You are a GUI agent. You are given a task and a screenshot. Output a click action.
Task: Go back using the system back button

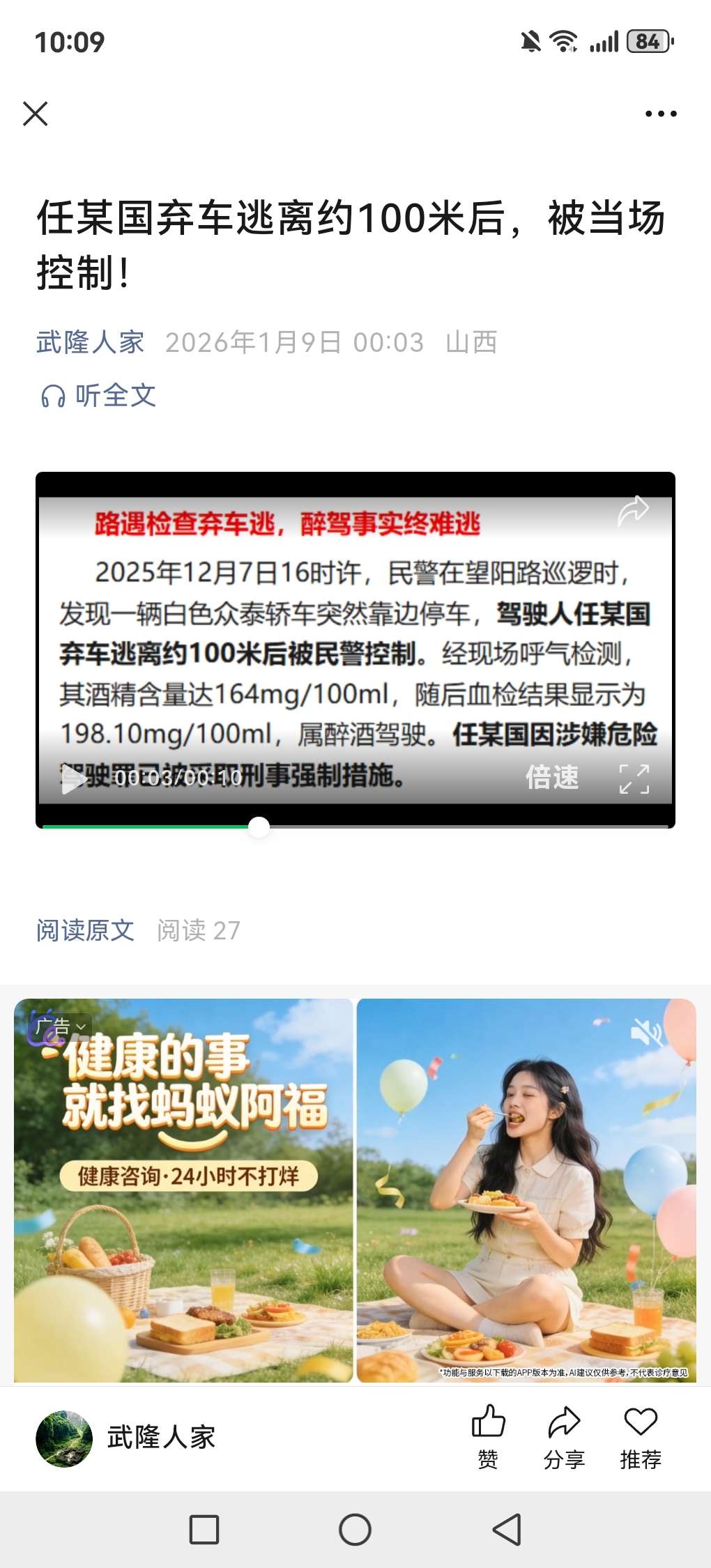(x=507, y=1530)
